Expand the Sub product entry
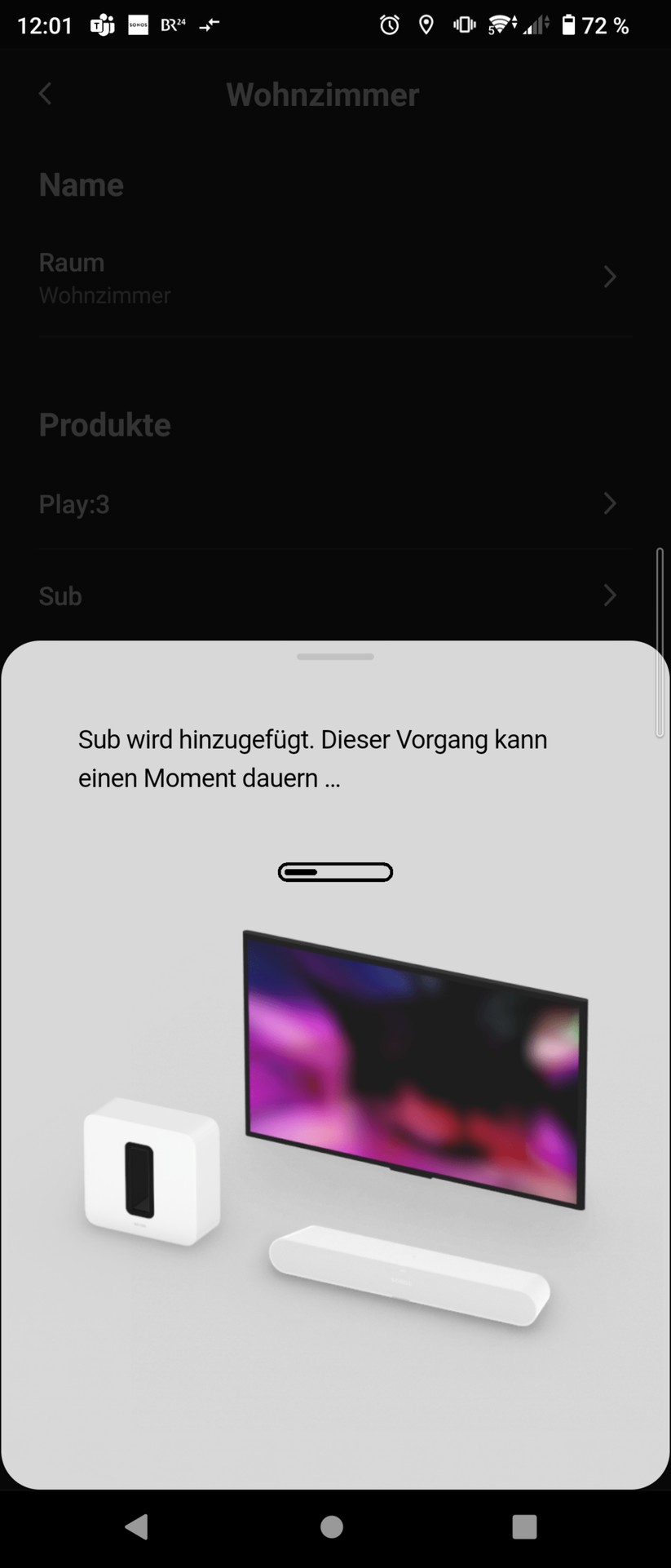The height and width of the screenshot is (1568, 671). point(334,596)
